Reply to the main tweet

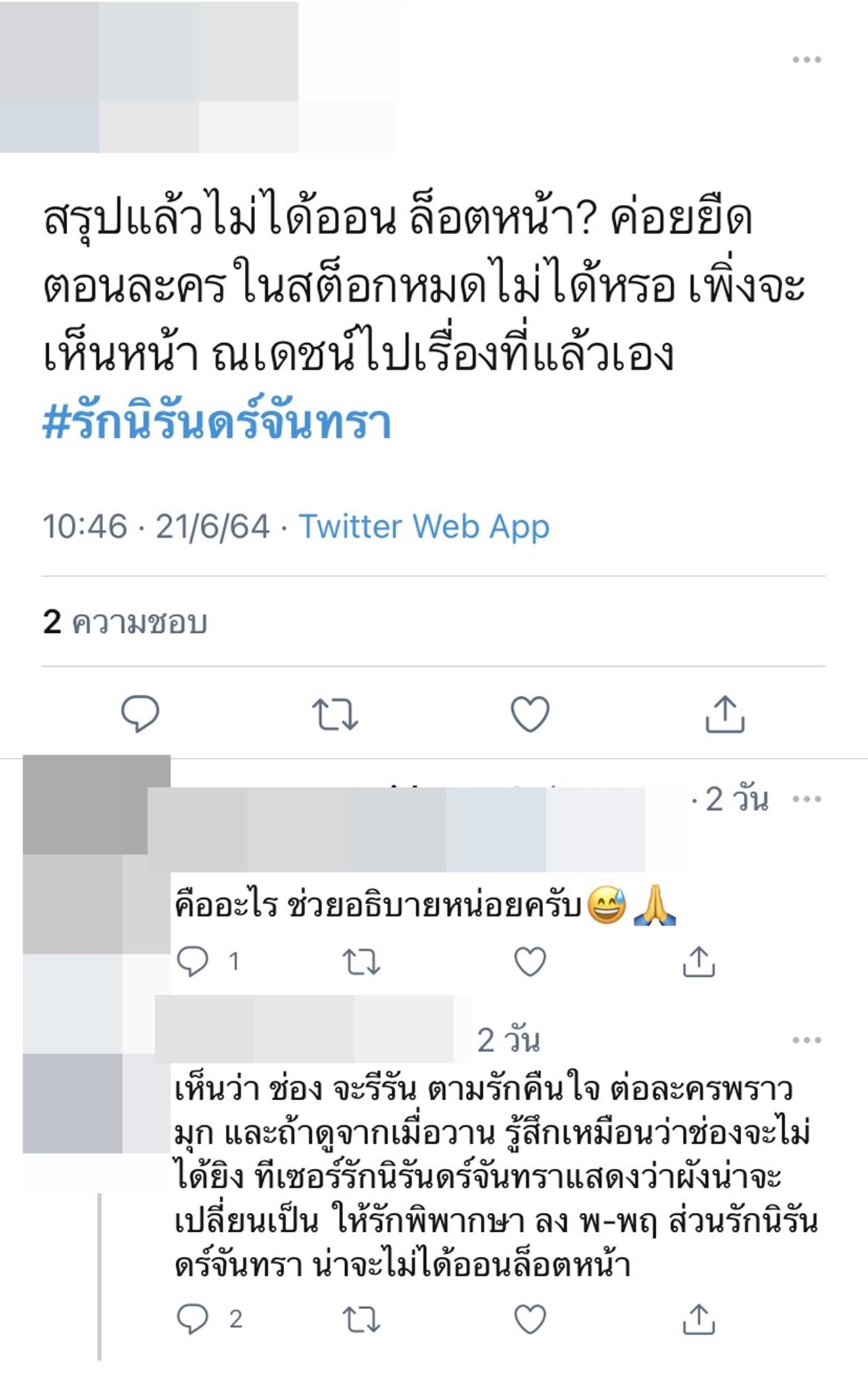(140, 714)
